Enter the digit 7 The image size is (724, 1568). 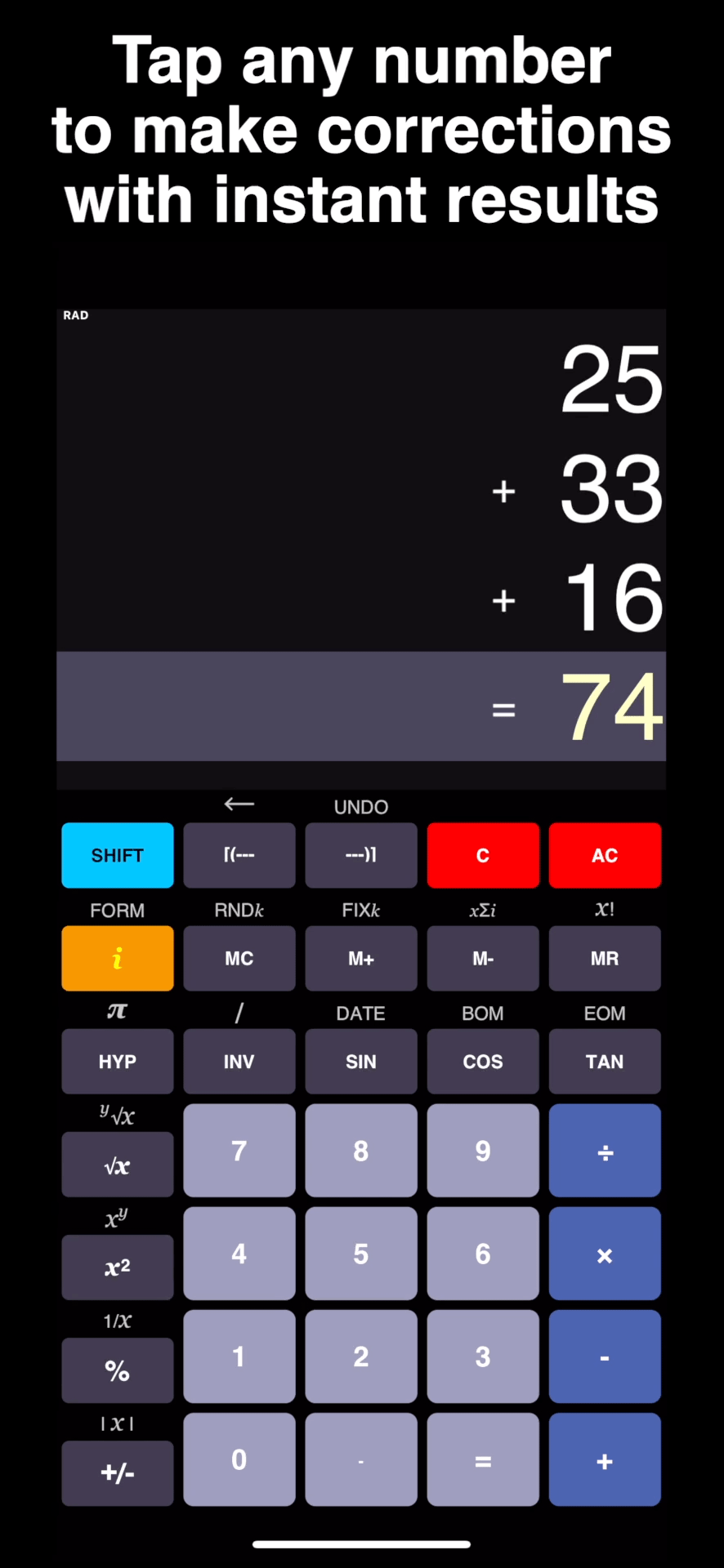click(239, 1150)
